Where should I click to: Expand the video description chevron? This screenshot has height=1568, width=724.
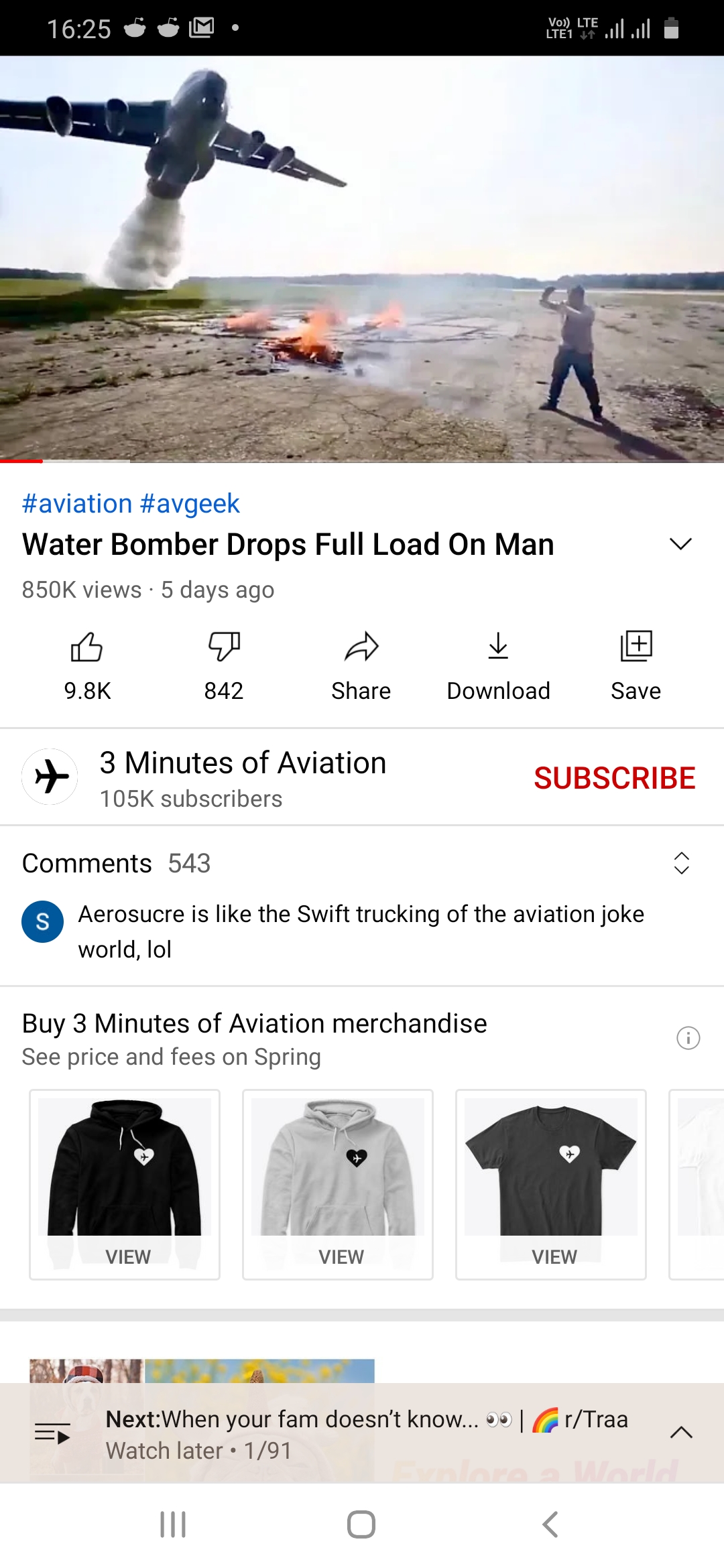[681, 543]
